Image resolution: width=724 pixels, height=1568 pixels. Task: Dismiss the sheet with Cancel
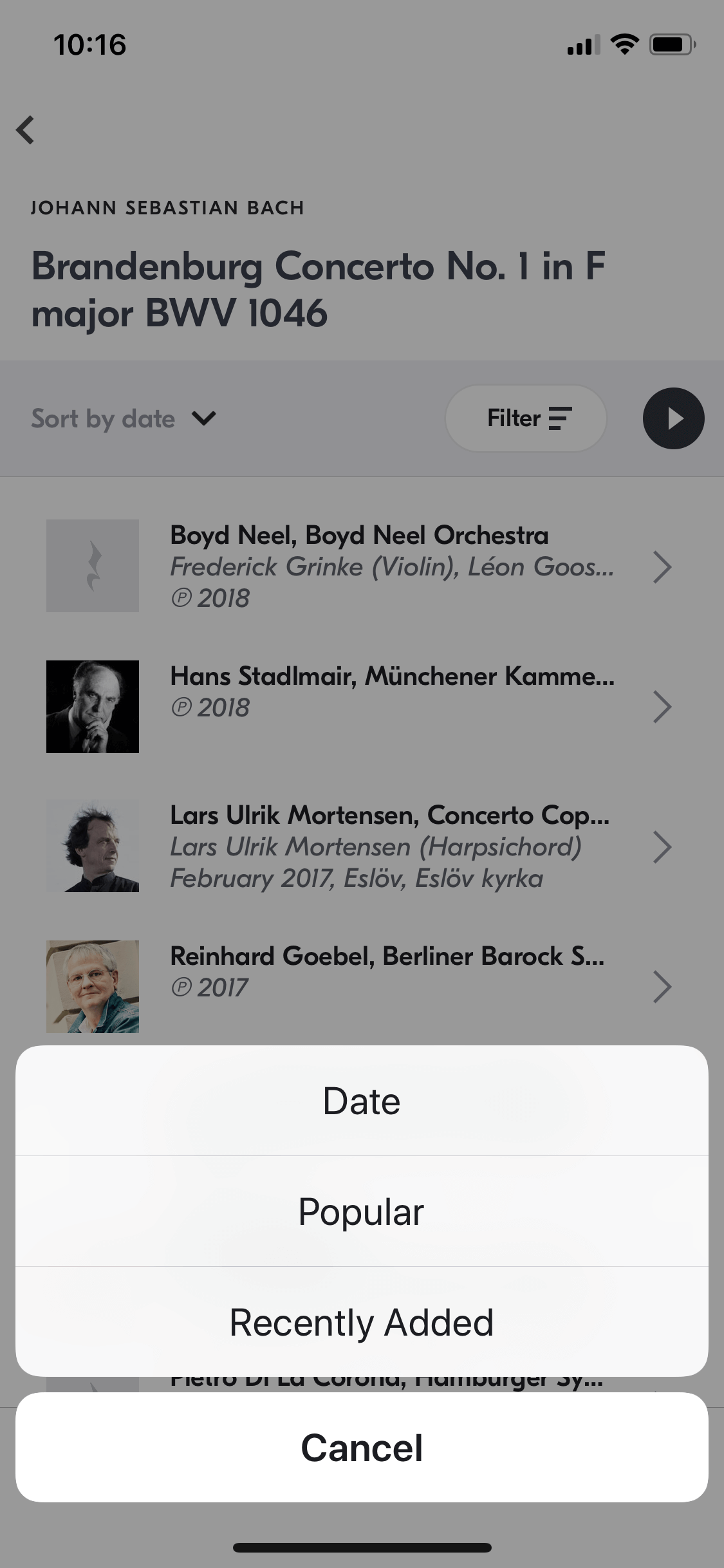pos(362,1448)
